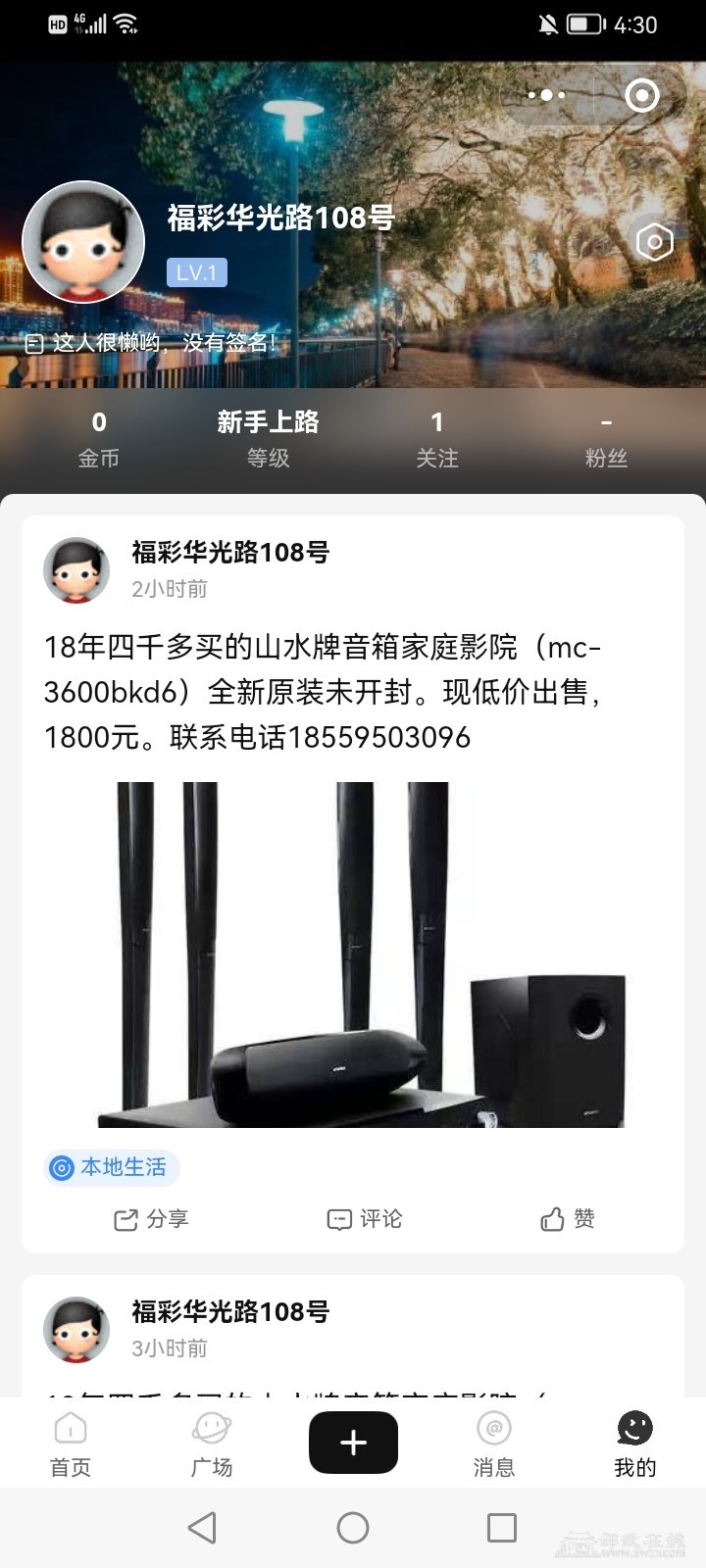The width and height of the screenshot is (706, 1568).
Task: Switch to the 消息 tab
Action: point(494,1445)
